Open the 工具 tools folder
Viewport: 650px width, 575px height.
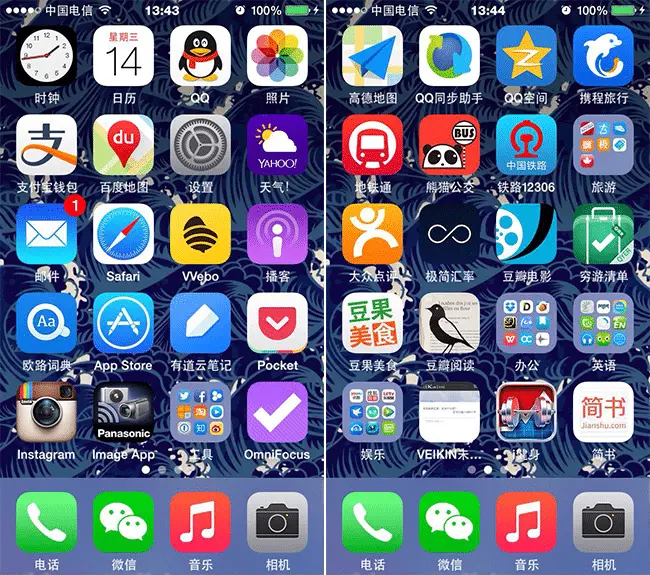(200, 412)
